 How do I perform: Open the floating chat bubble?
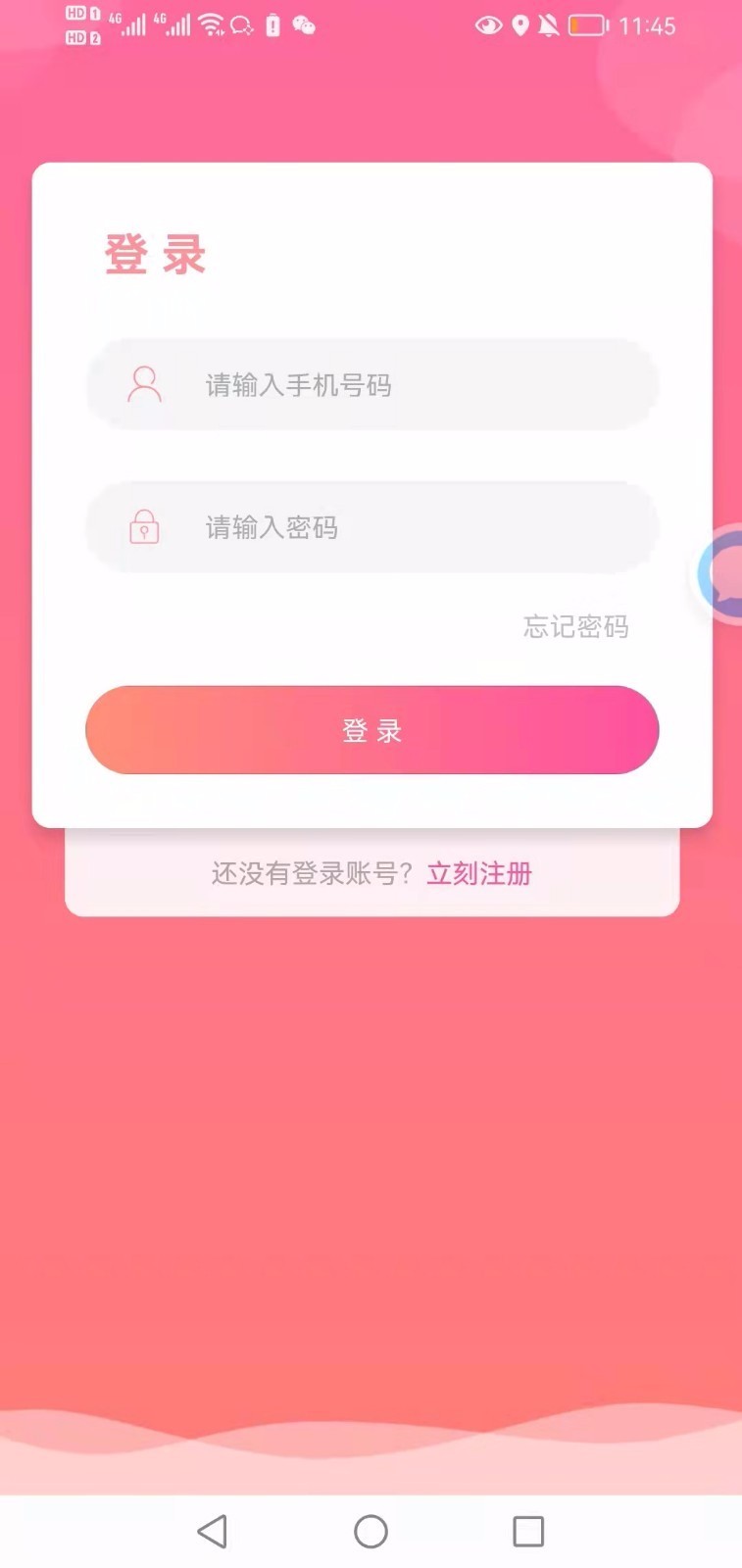[720, 572]
